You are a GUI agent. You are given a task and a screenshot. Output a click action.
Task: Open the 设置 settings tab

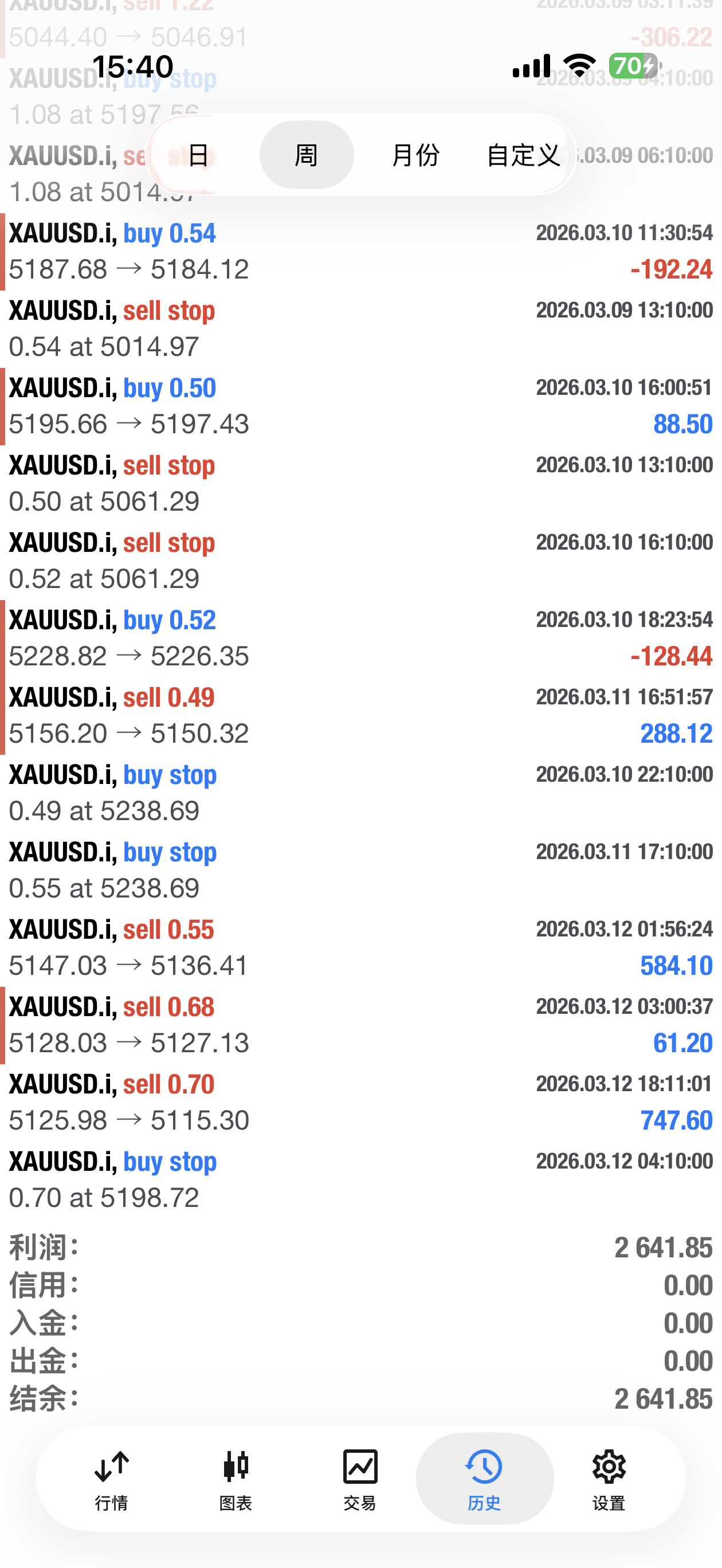click(x=609, y=1479)
